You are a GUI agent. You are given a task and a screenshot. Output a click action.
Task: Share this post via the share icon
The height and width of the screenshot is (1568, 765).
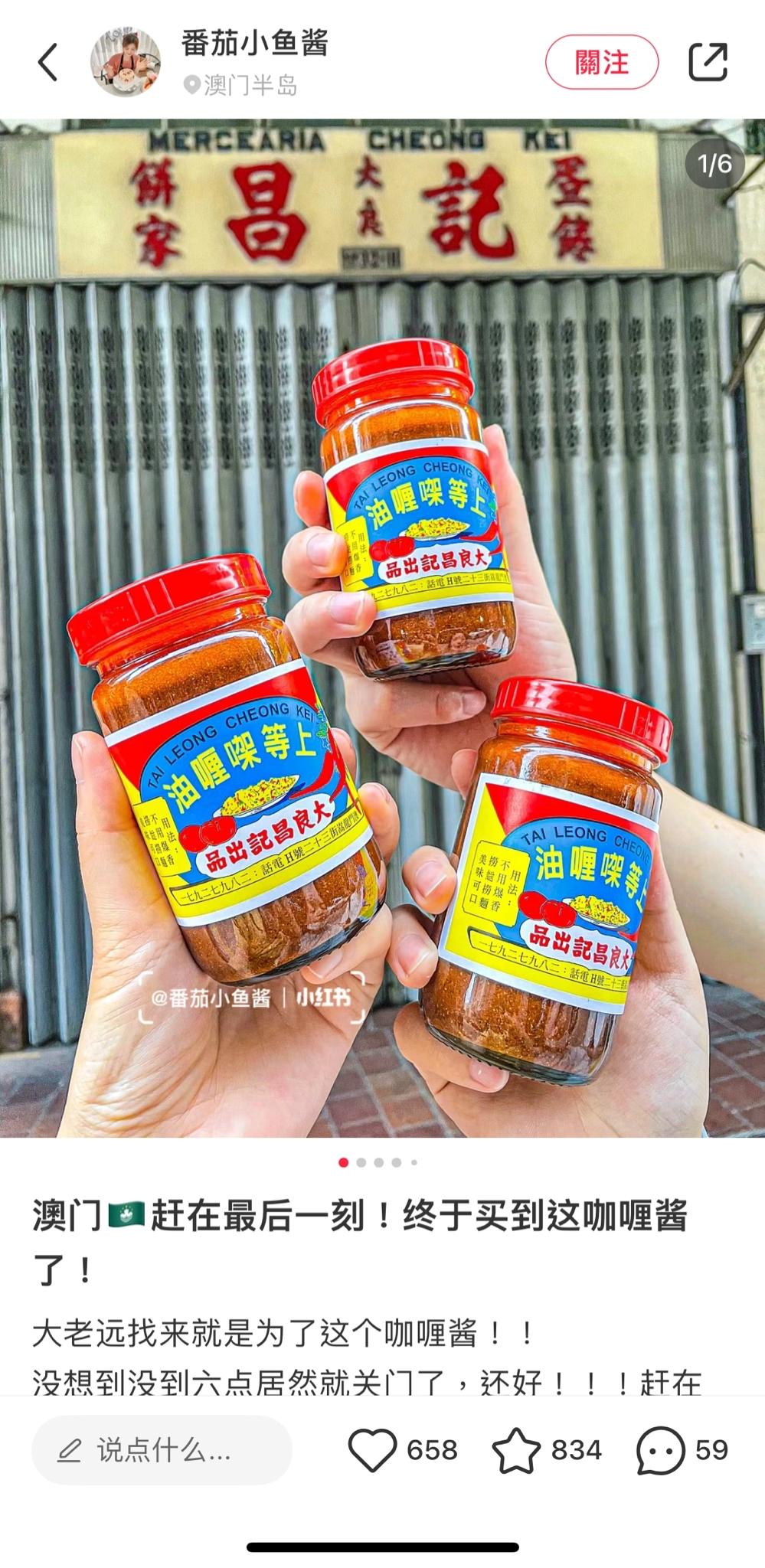click(707, 63)
